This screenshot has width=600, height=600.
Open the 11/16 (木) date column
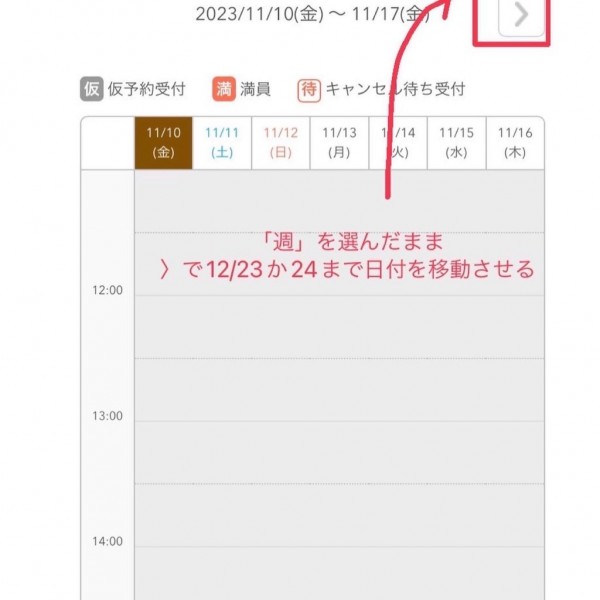pos(515,143)
